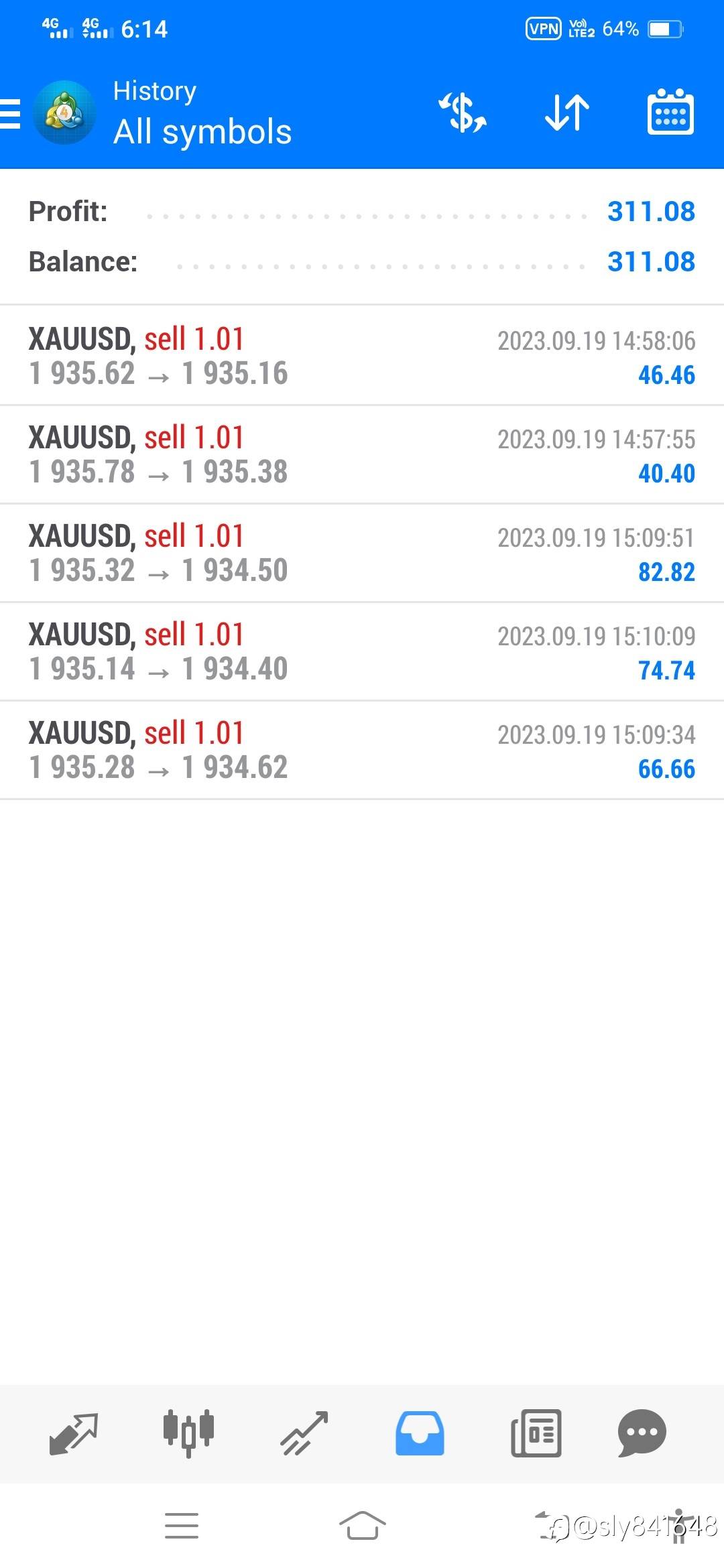Open the News tab

(536, 1434)
